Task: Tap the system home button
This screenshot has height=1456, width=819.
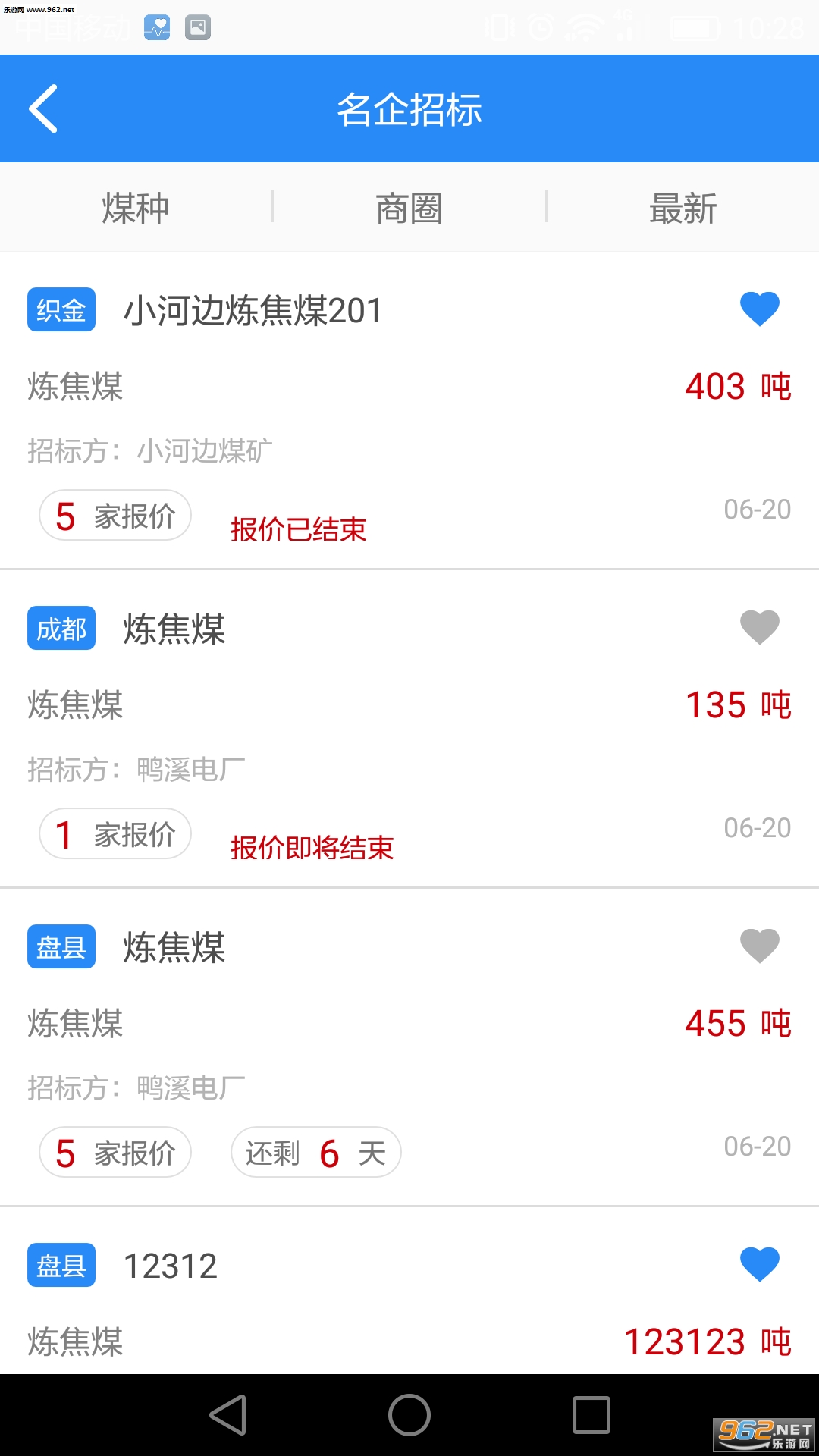Action: 409,1415
